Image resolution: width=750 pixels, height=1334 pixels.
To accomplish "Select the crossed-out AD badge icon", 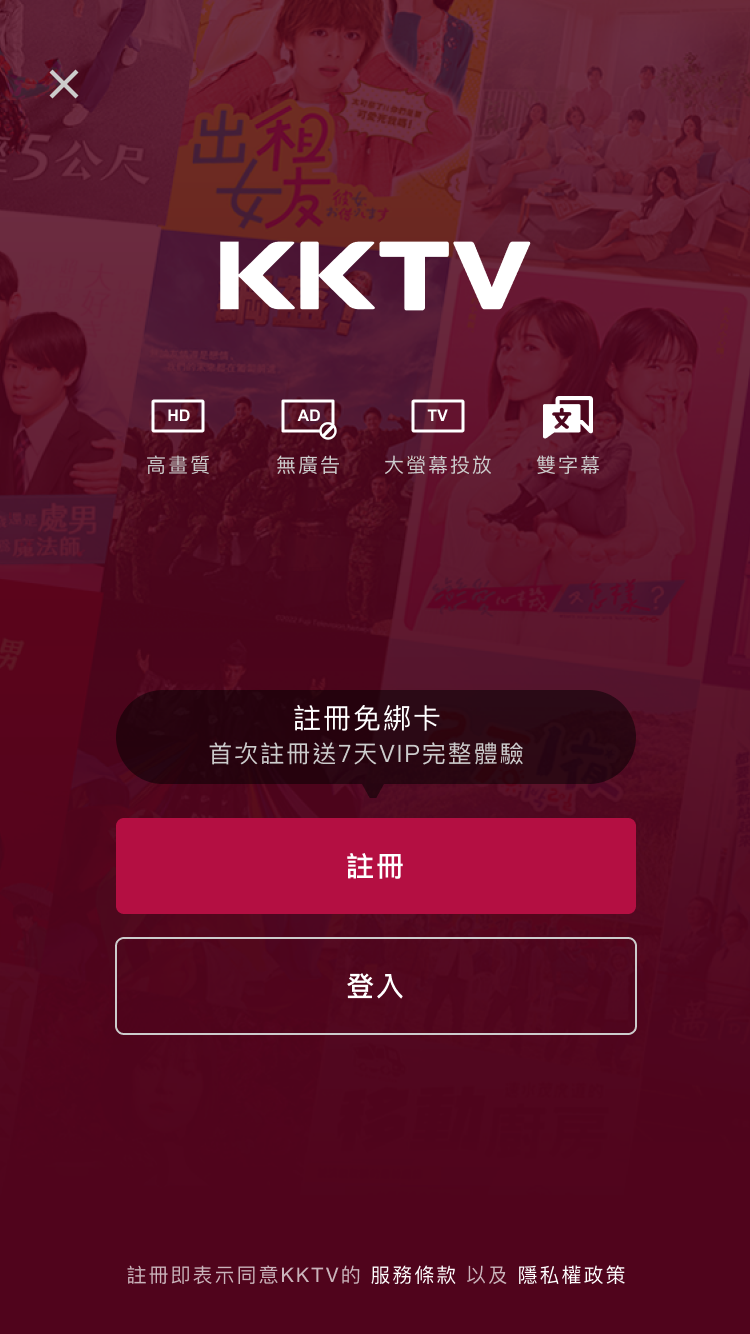I will pyautogui.click(x=307, y=415).
